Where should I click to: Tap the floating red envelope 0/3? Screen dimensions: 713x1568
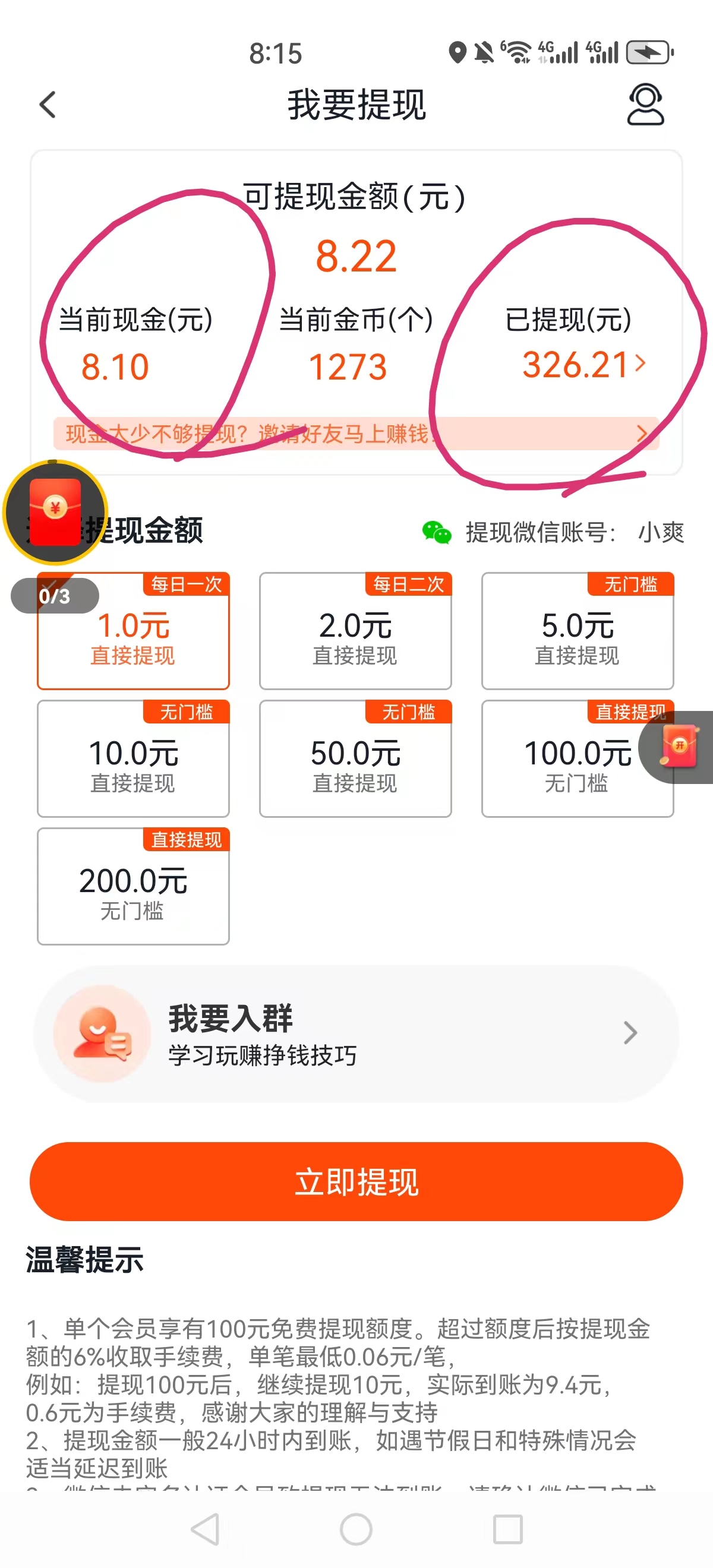pyautogui.click(x=55, y=513)
